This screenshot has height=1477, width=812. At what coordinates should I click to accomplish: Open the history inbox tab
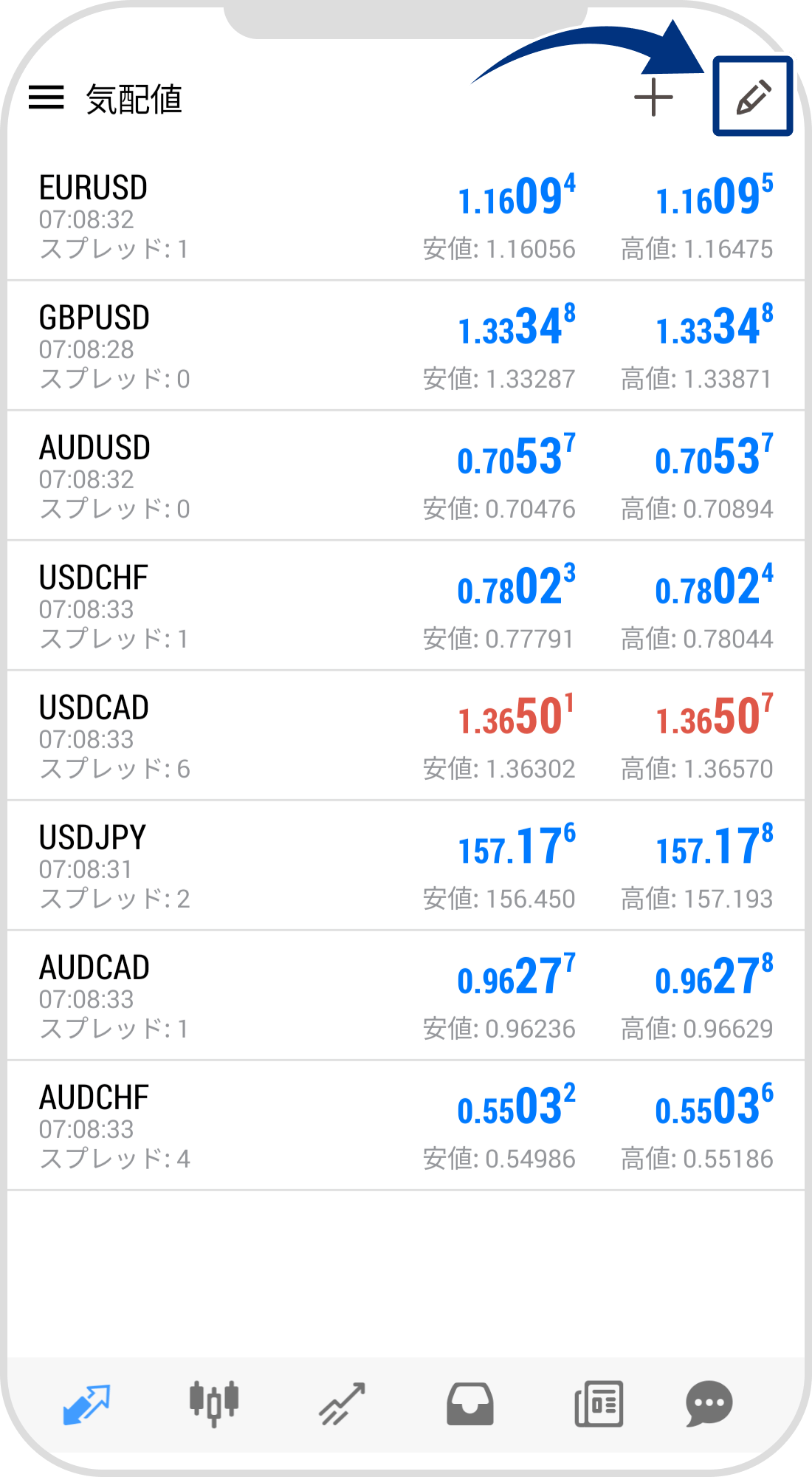(470, 1403)
